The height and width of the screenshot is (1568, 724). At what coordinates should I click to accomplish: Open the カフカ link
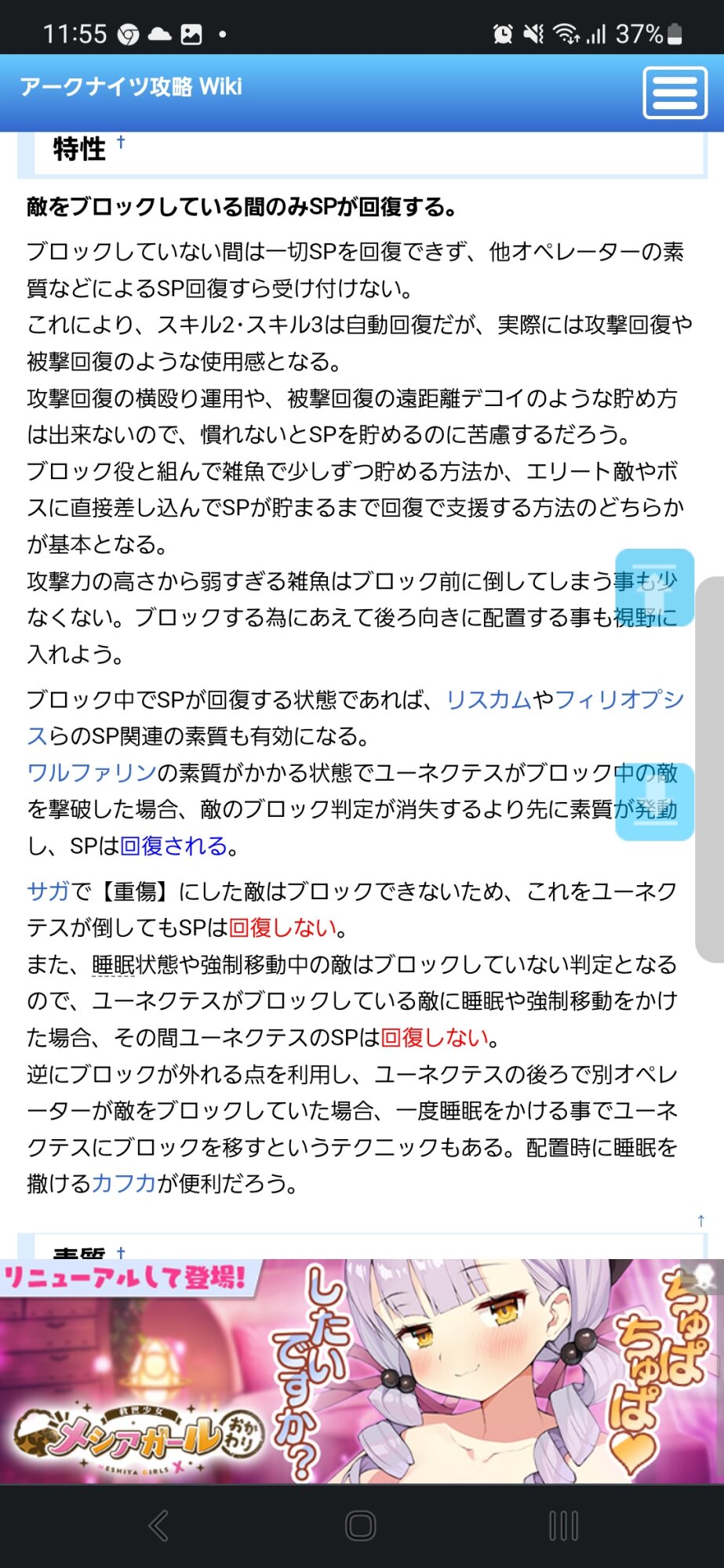pyautogui.click(x=124, y=1183)
